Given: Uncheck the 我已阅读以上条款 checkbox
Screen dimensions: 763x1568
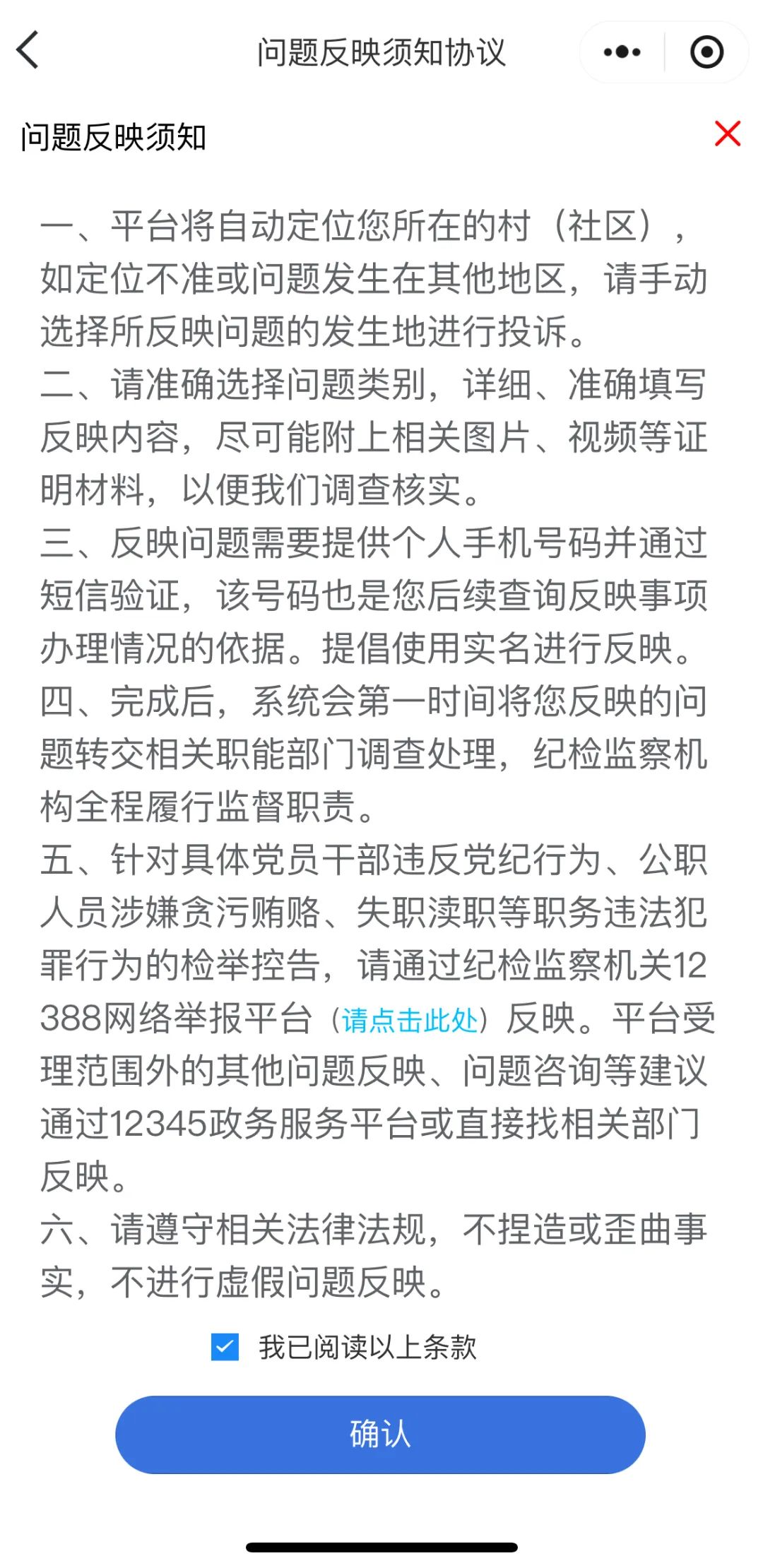Looking at the screenshot, I should [x=225, y=1347].
